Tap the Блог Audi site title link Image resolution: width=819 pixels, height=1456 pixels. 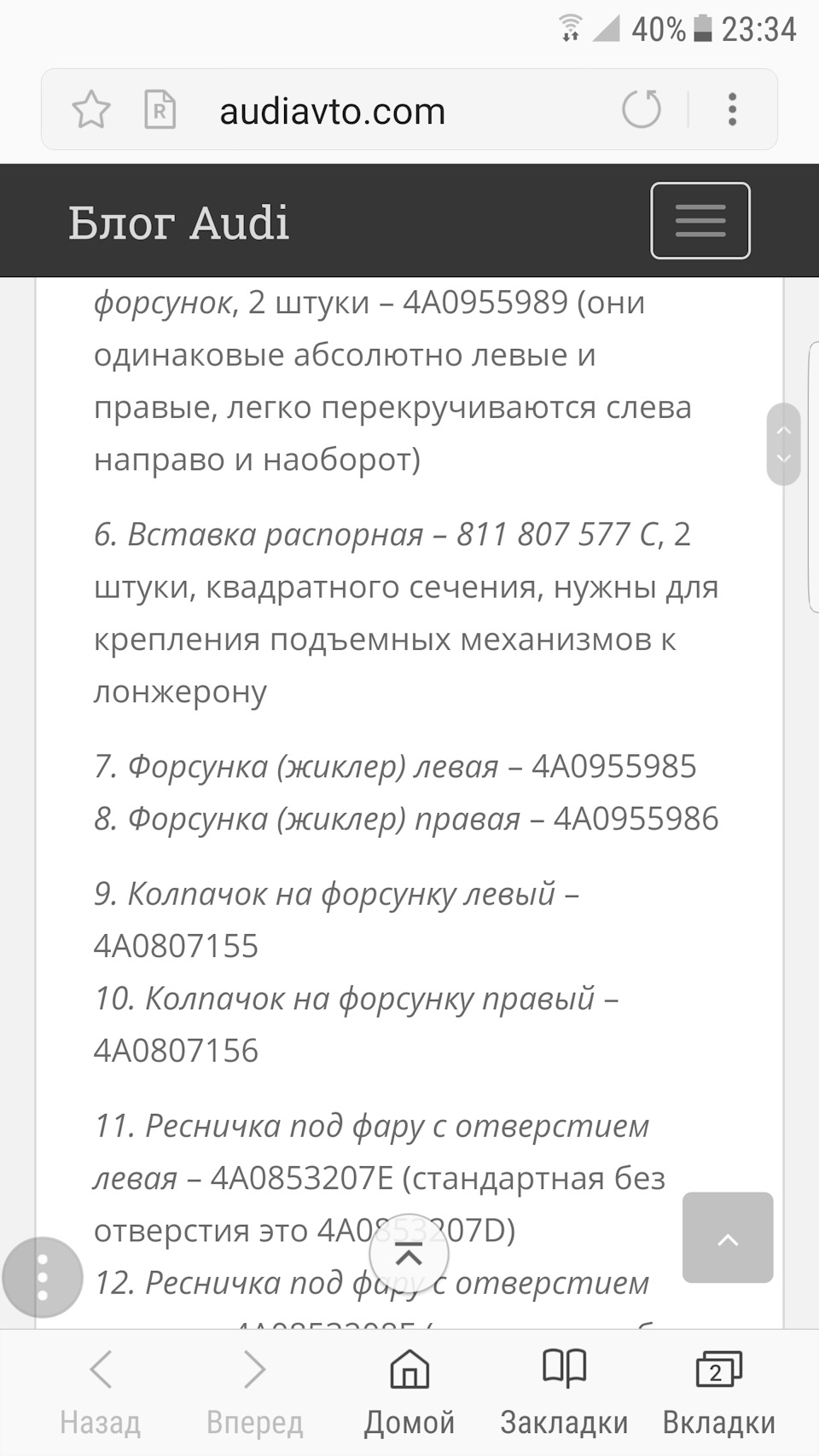point(179,222)
